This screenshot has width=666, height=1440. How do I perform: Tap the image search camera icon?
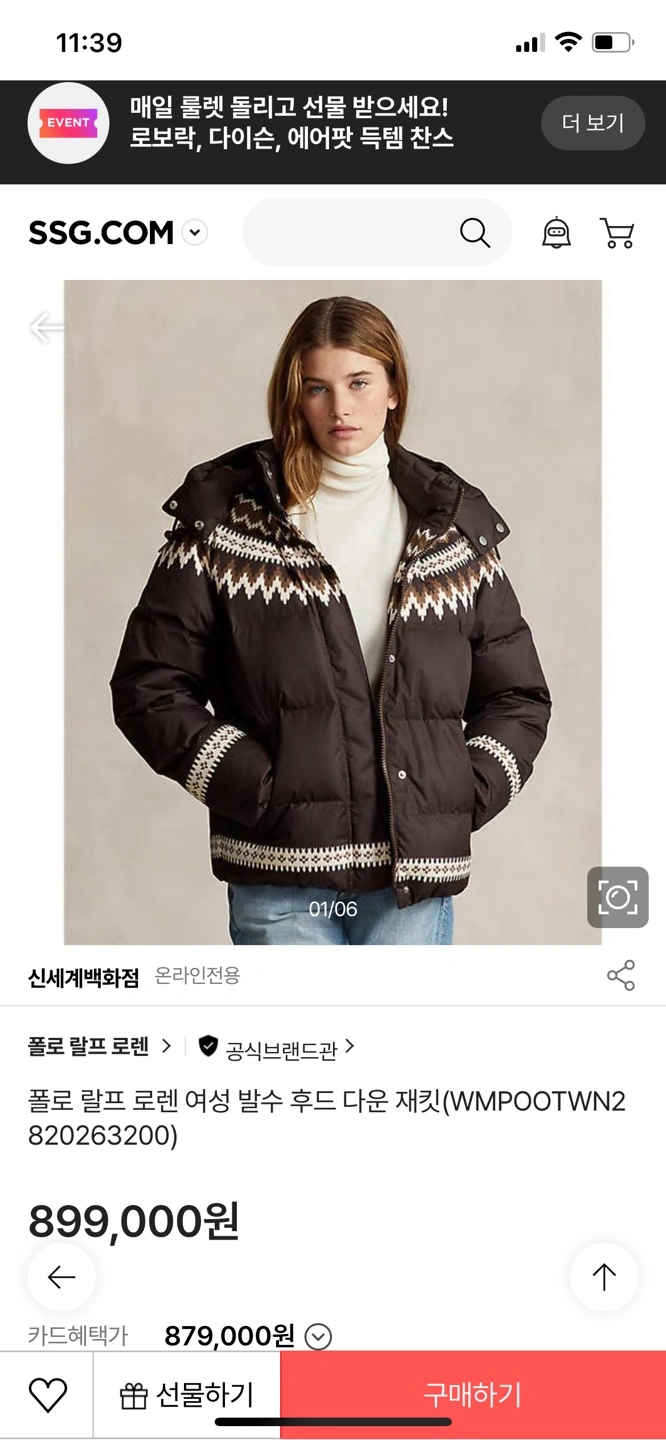pyautogui.click(x=617, y=897)
